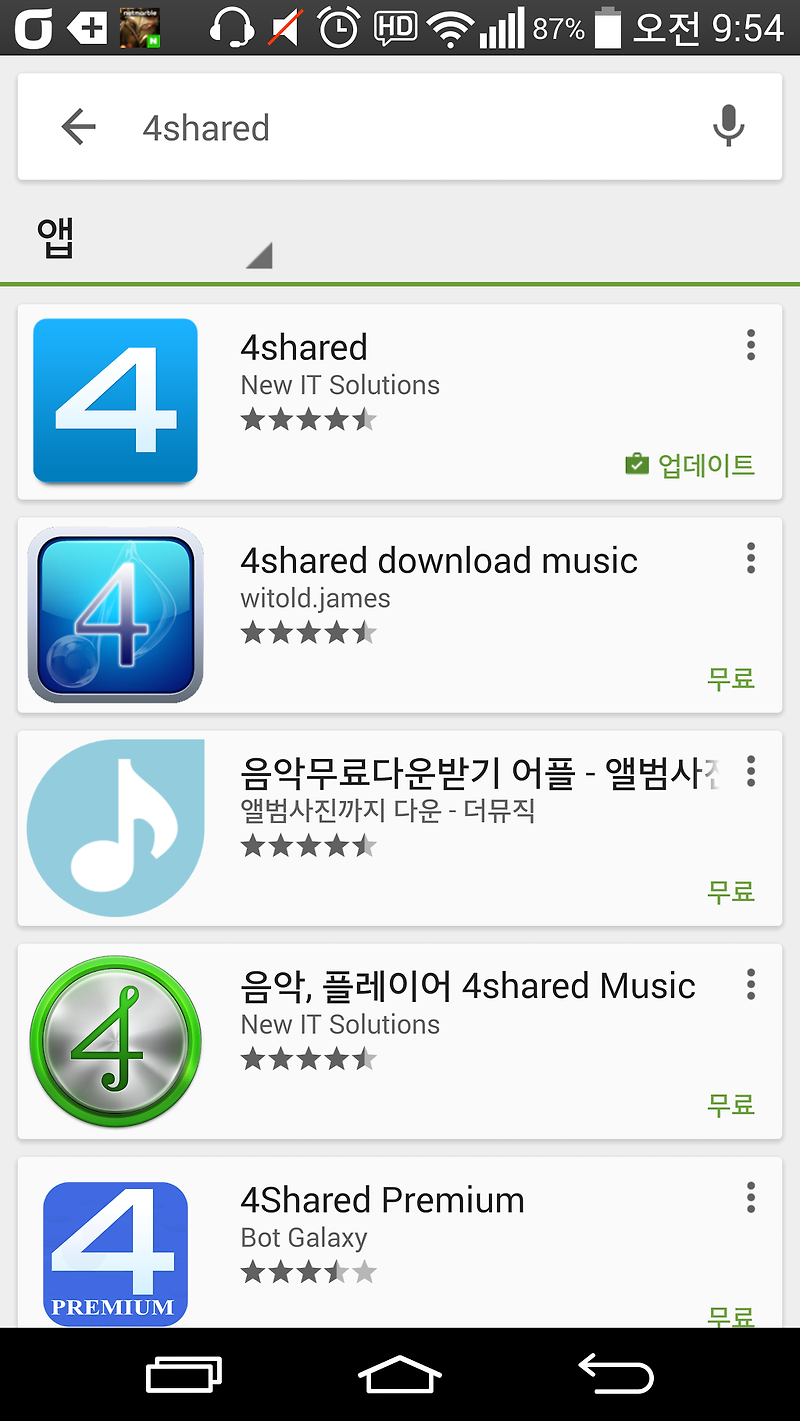Open overflow menu for 음악무료다운받기 어플

750,771
